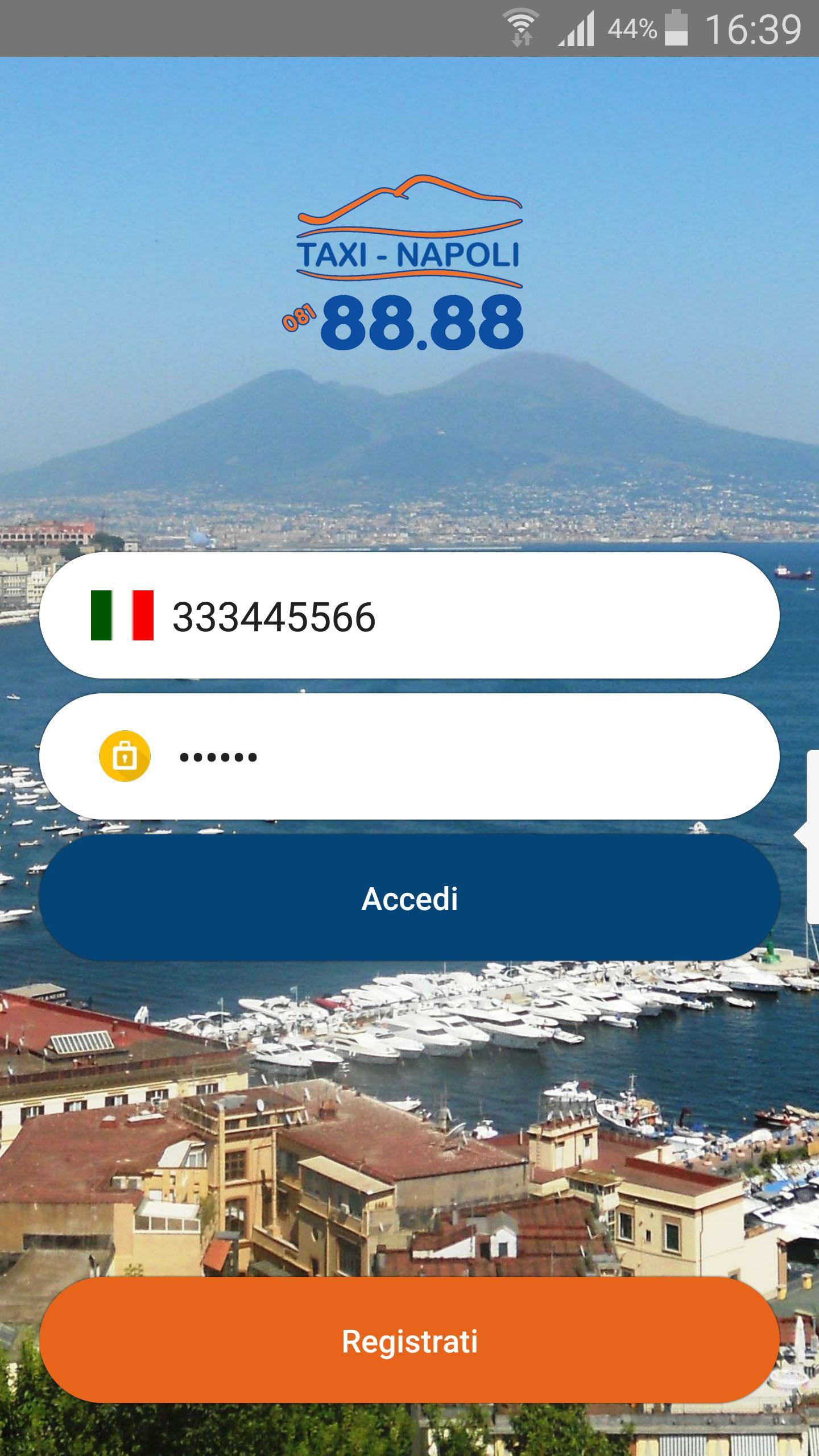
Task: Tap the yellow padlock icon
Action: pos(125,756)
